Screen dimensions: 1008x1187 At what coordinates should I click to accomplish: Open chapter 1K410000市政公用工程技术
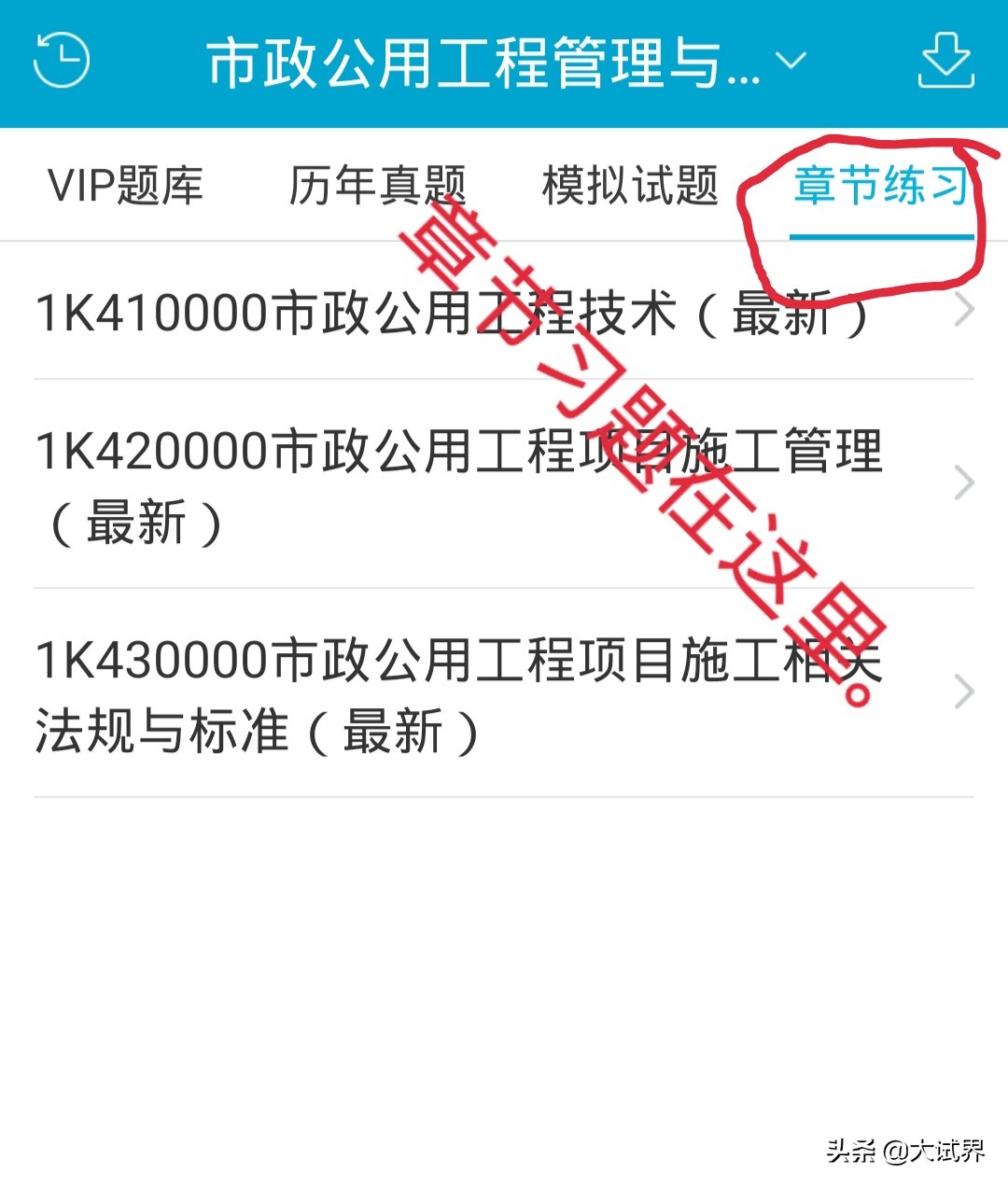(x=504, y=312)
